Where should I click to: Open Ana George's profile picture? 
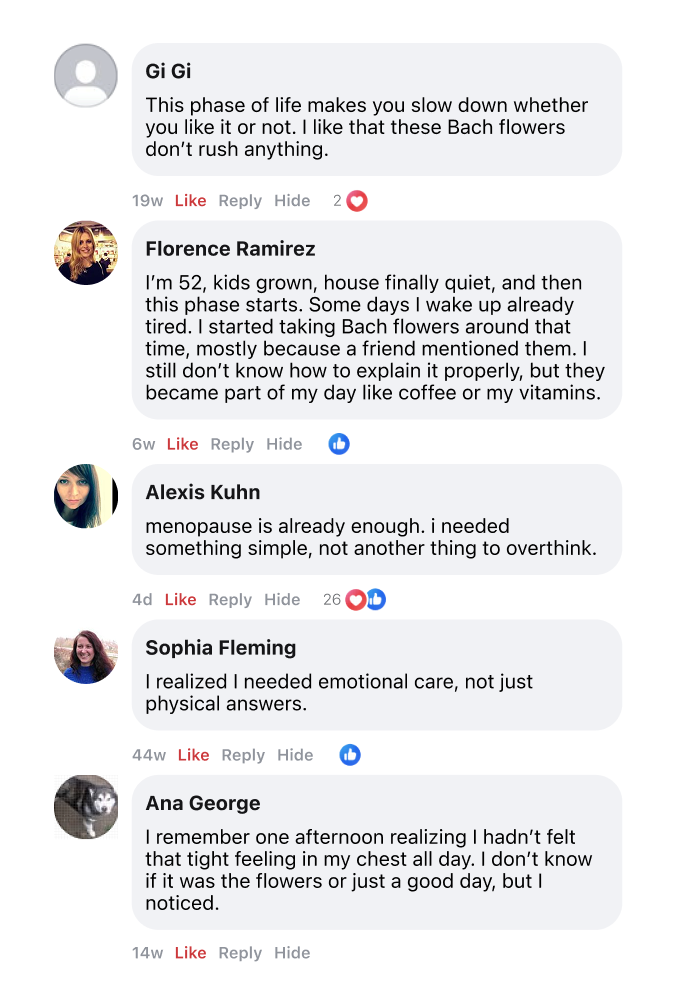[x=86, y=807]
